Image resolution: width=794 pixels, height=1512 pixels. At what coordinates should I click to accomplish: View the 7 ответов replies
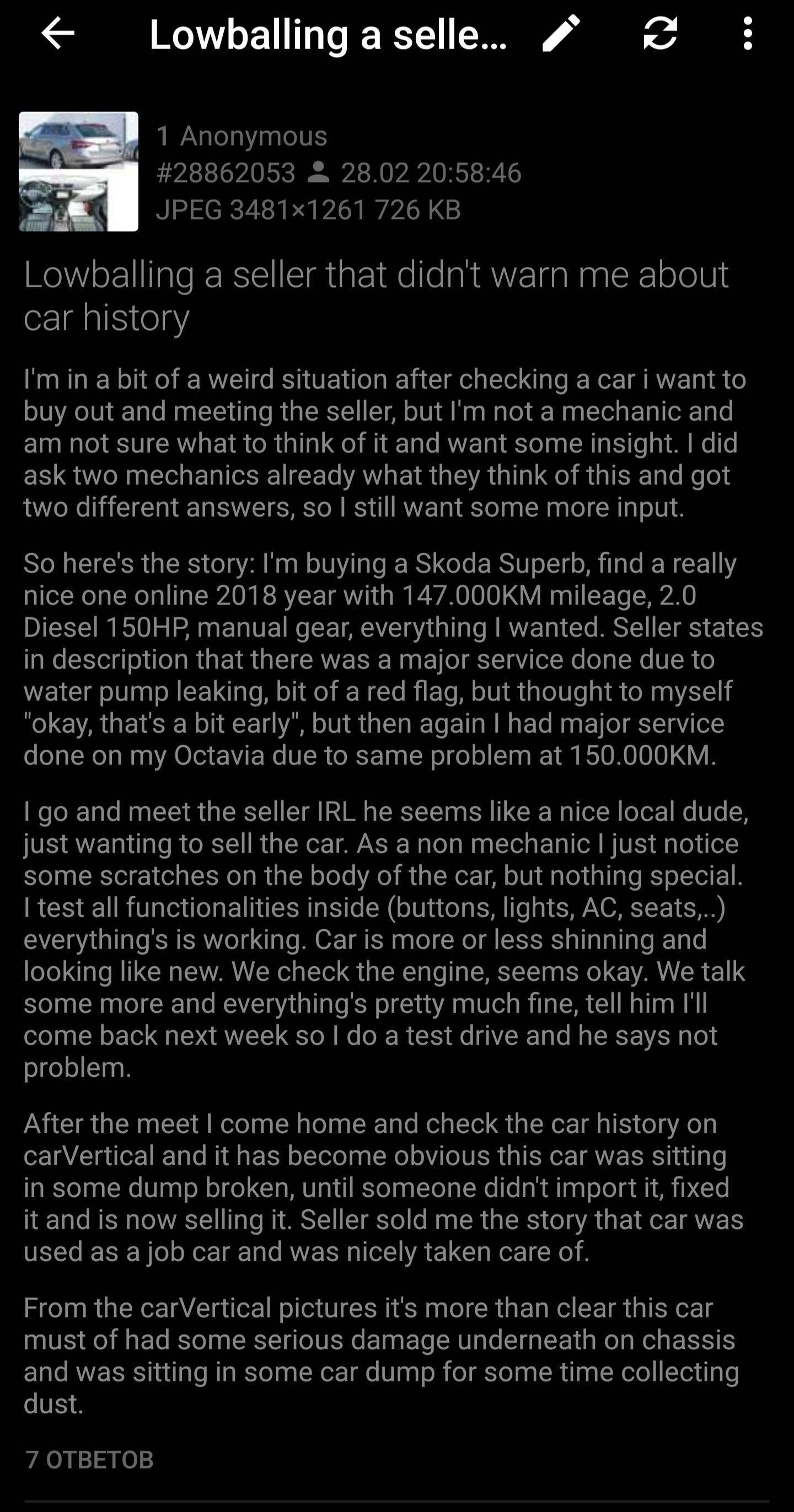click(89, 1460)
